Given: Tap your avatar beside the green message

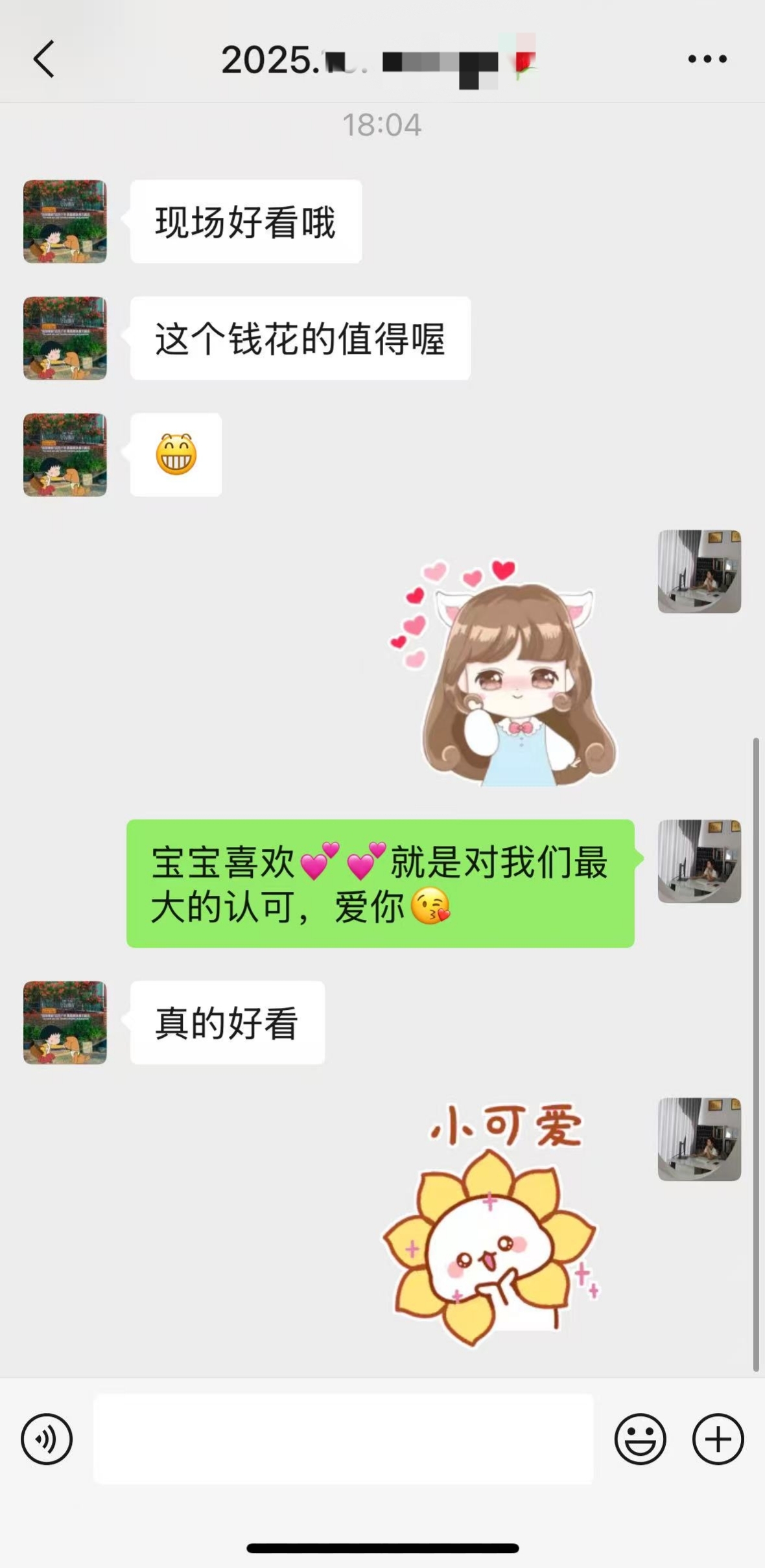Looking at the screenshot, I should pos(699,861).
